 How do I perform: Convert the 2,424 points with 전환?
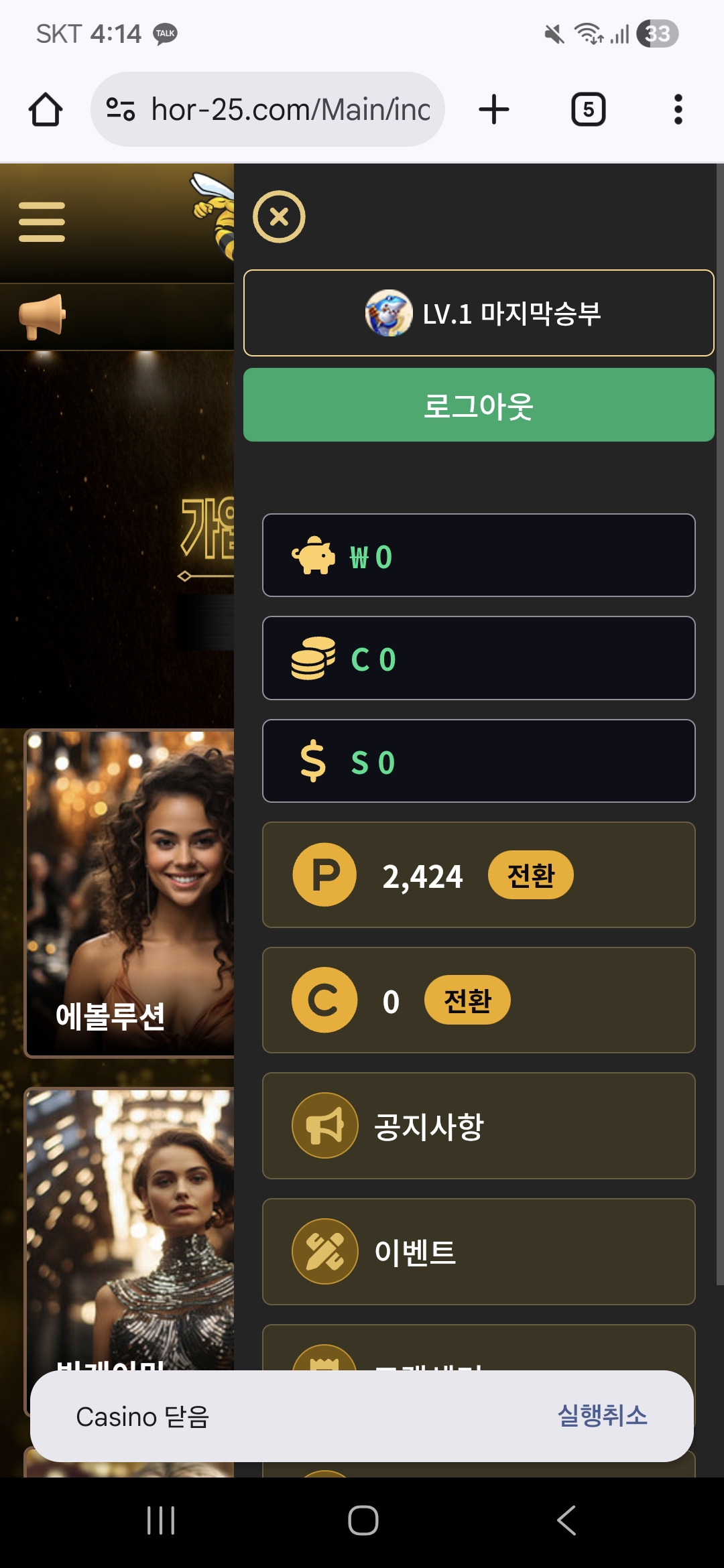click(530, 875)
